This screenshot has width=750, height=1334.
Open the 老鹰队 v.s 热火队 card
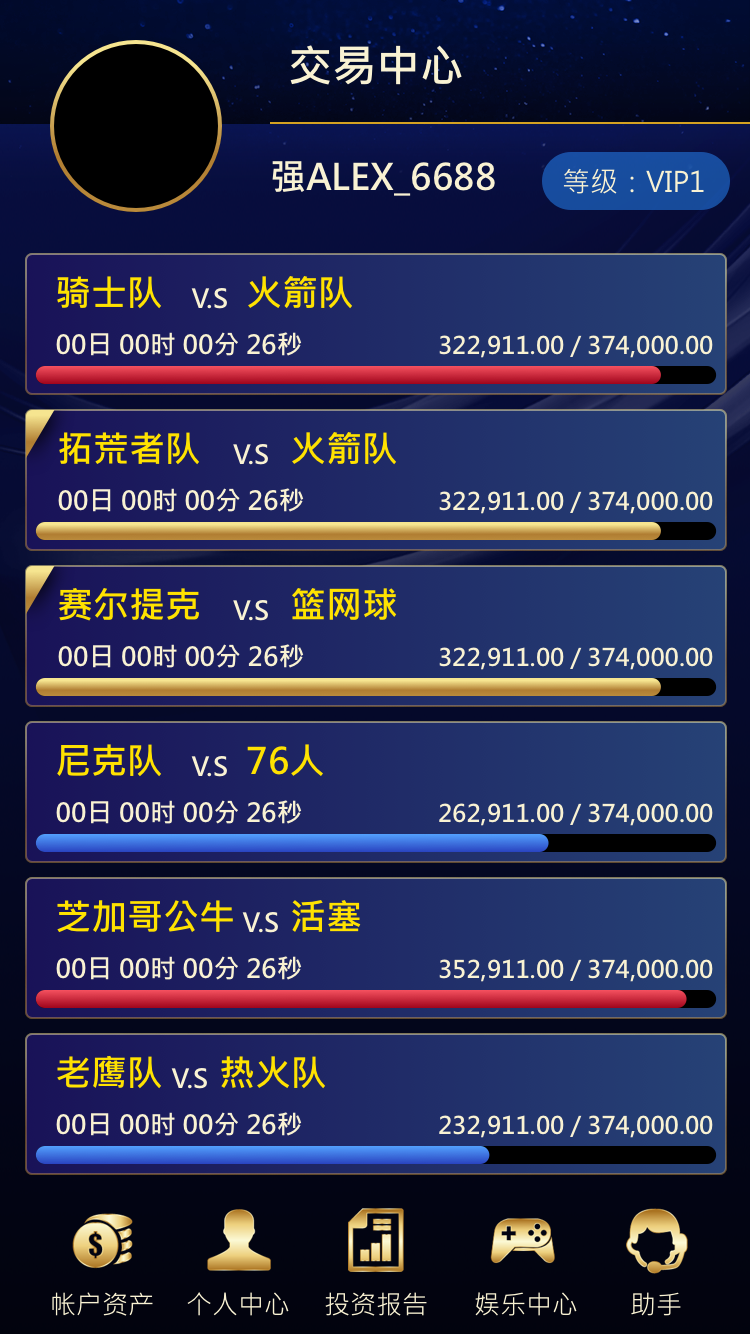[x=375, y=1104]
